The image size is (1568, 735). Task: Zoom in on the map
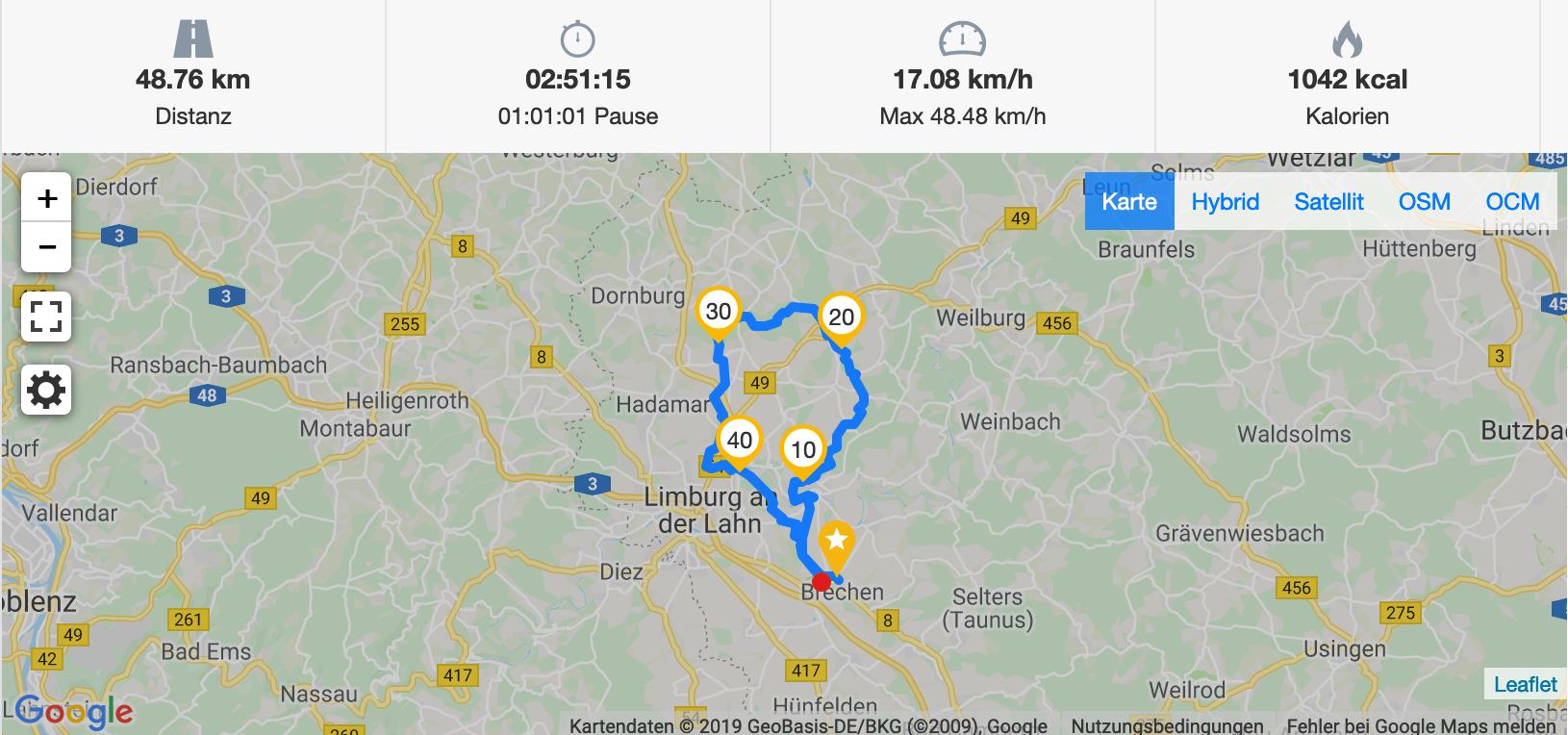46,198
